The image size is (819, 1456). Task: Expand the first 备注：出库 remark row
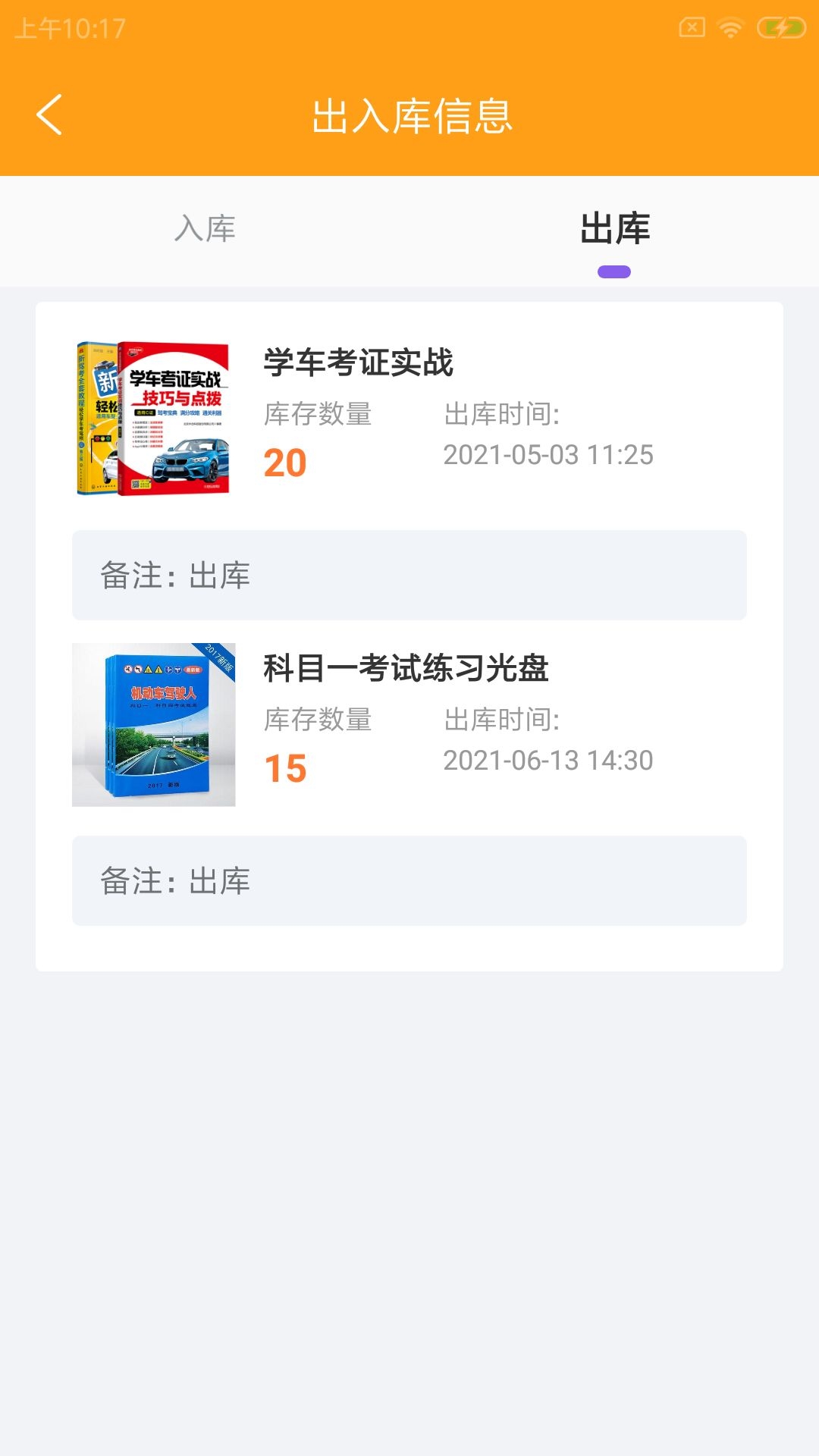tap(409, 576)
